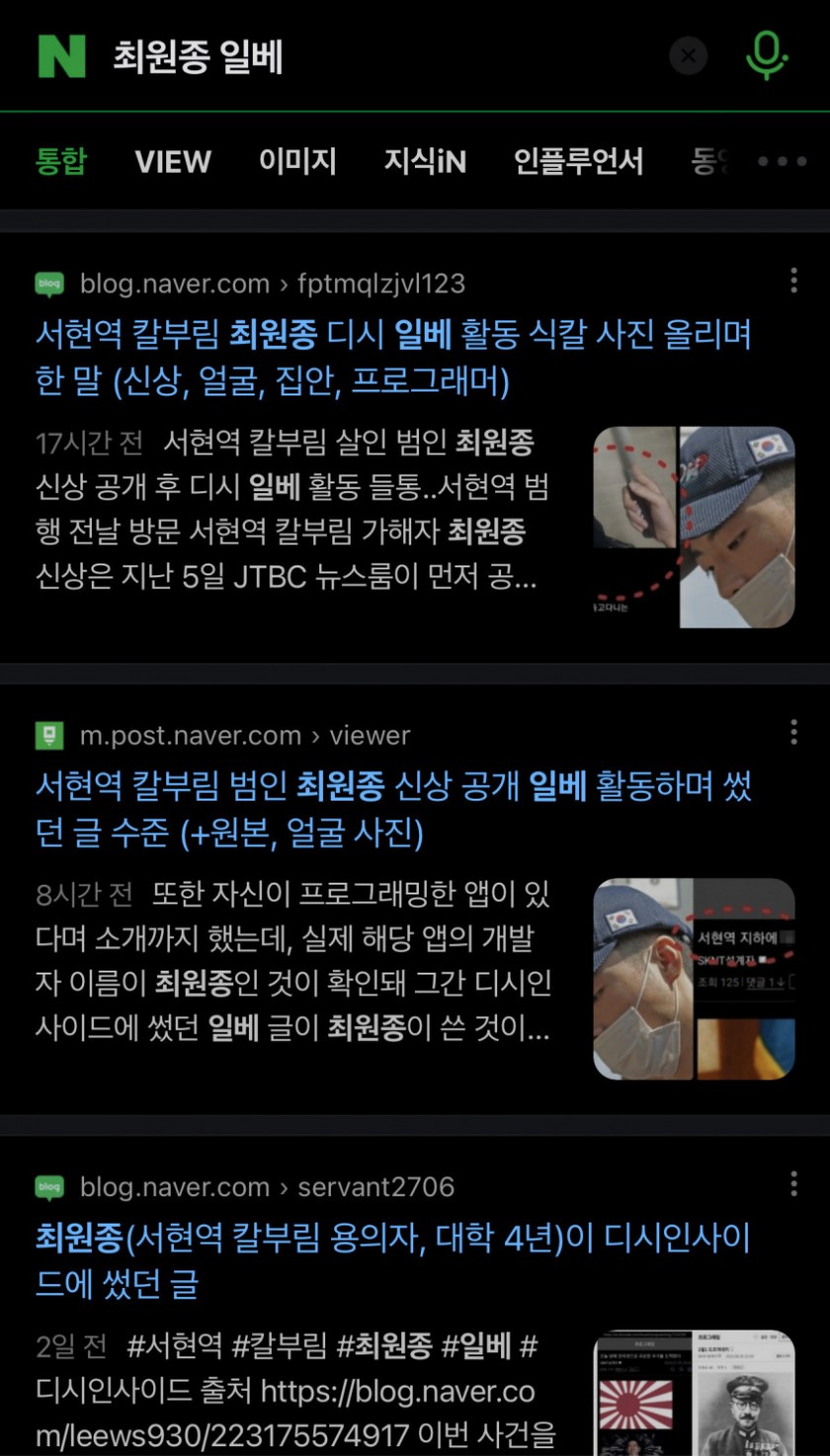Open the 최원종 신상 공개 일베 활동하며 result
Viewport: 830px width, 1456px height.
[393, 811]
